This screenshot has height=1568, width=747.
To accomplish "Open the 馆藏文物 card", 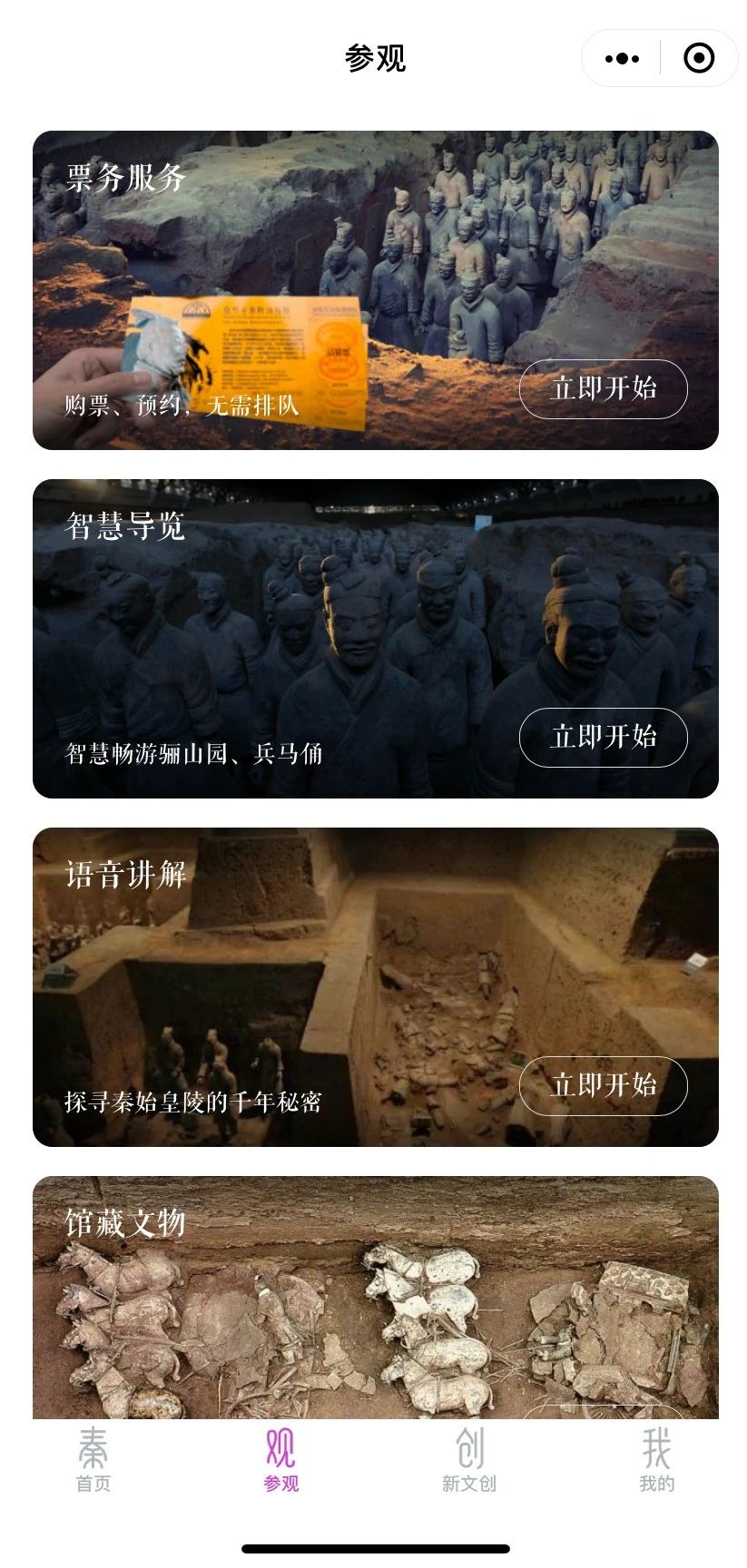I will (375, 1298).
